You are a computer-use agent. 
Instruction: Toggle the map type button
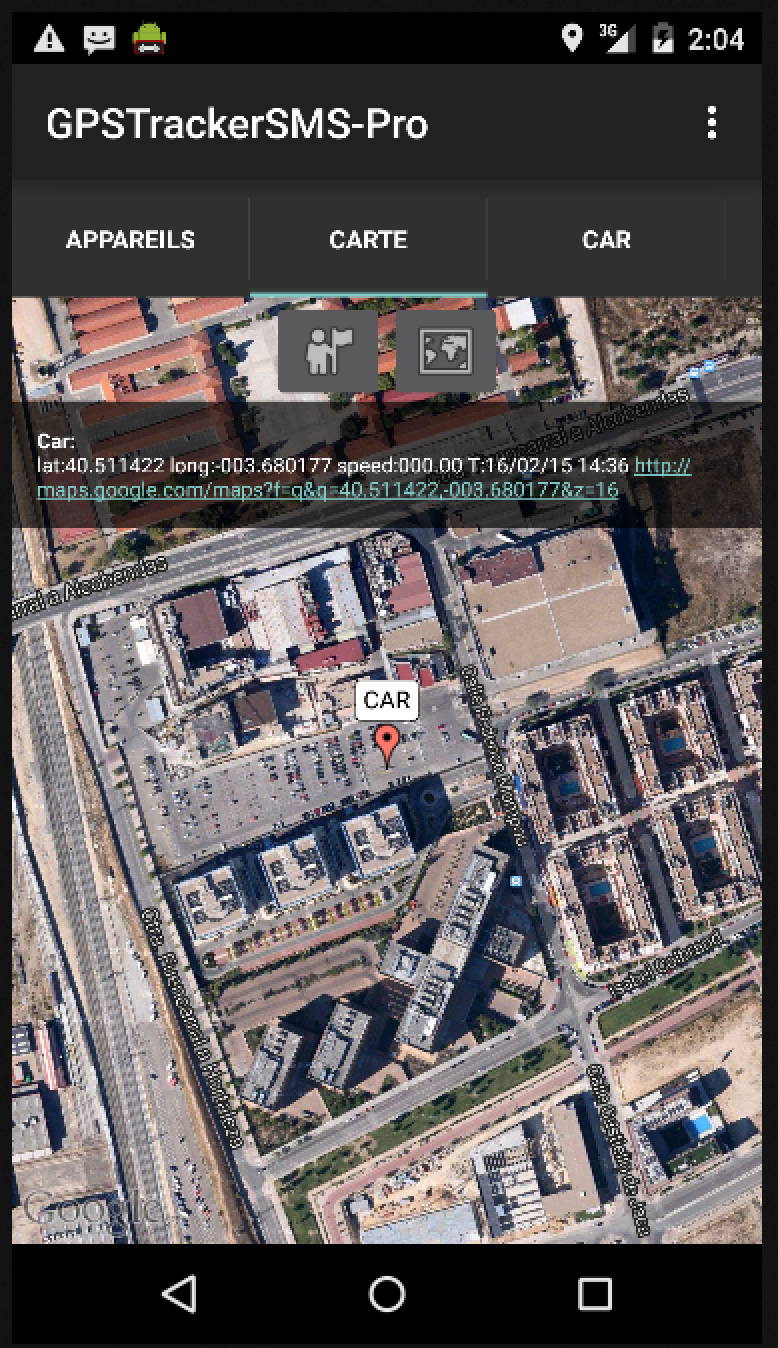point(446,351)
